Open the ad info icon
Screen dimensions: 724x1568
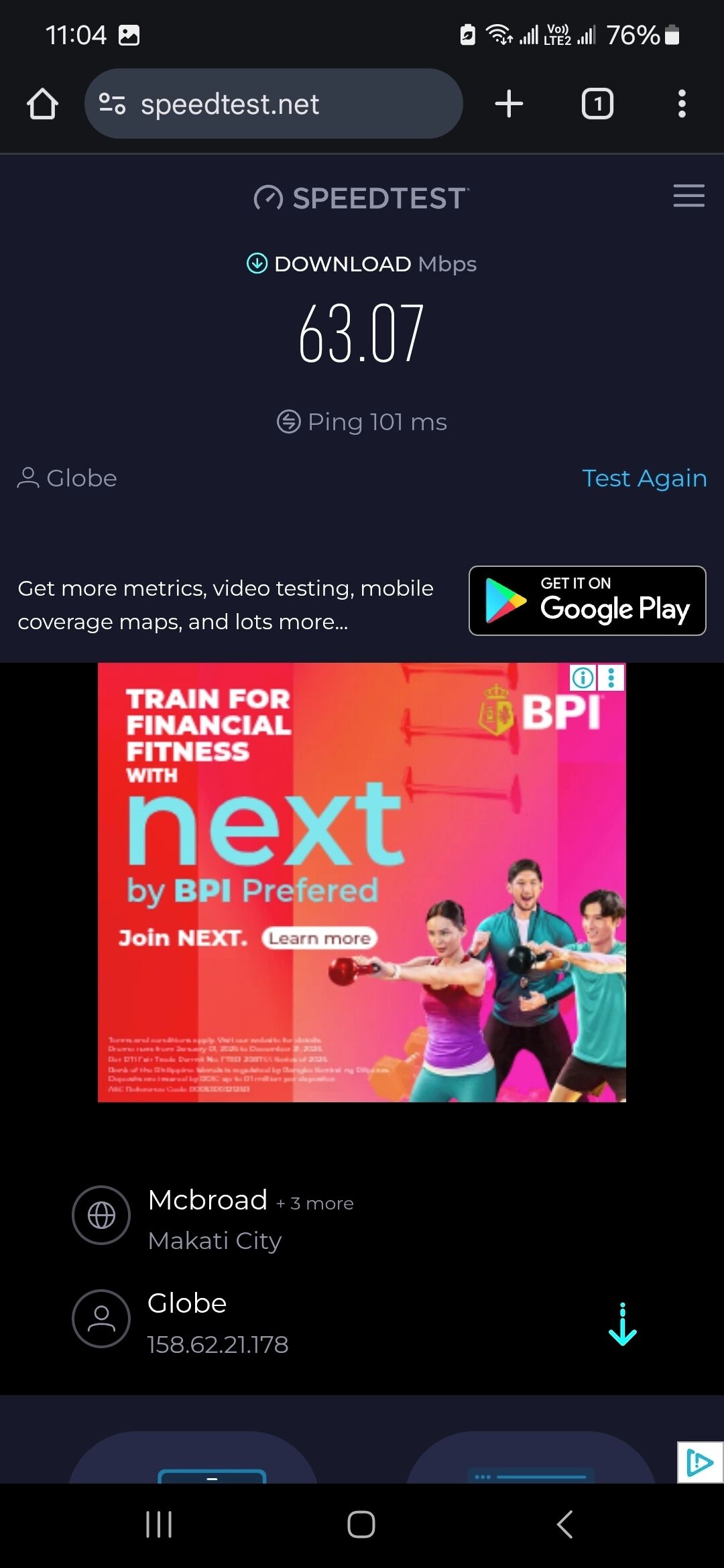(583, 677)
